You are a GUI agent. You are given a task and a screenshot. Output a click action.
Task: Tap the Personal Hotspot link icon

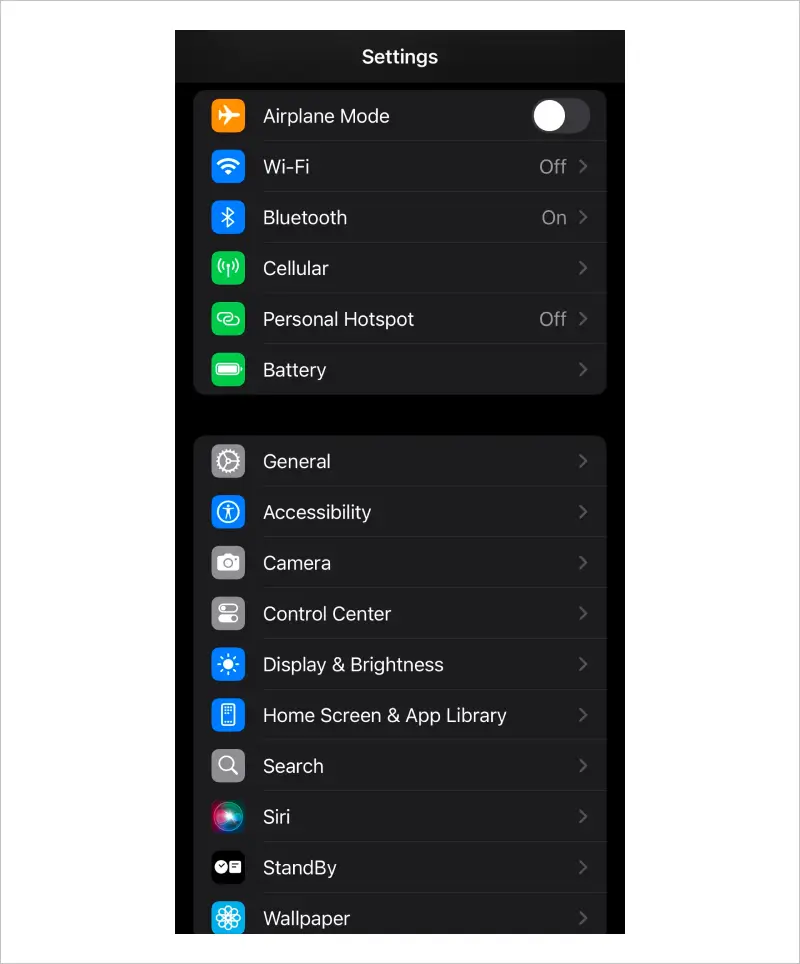(x=228, y=319)
